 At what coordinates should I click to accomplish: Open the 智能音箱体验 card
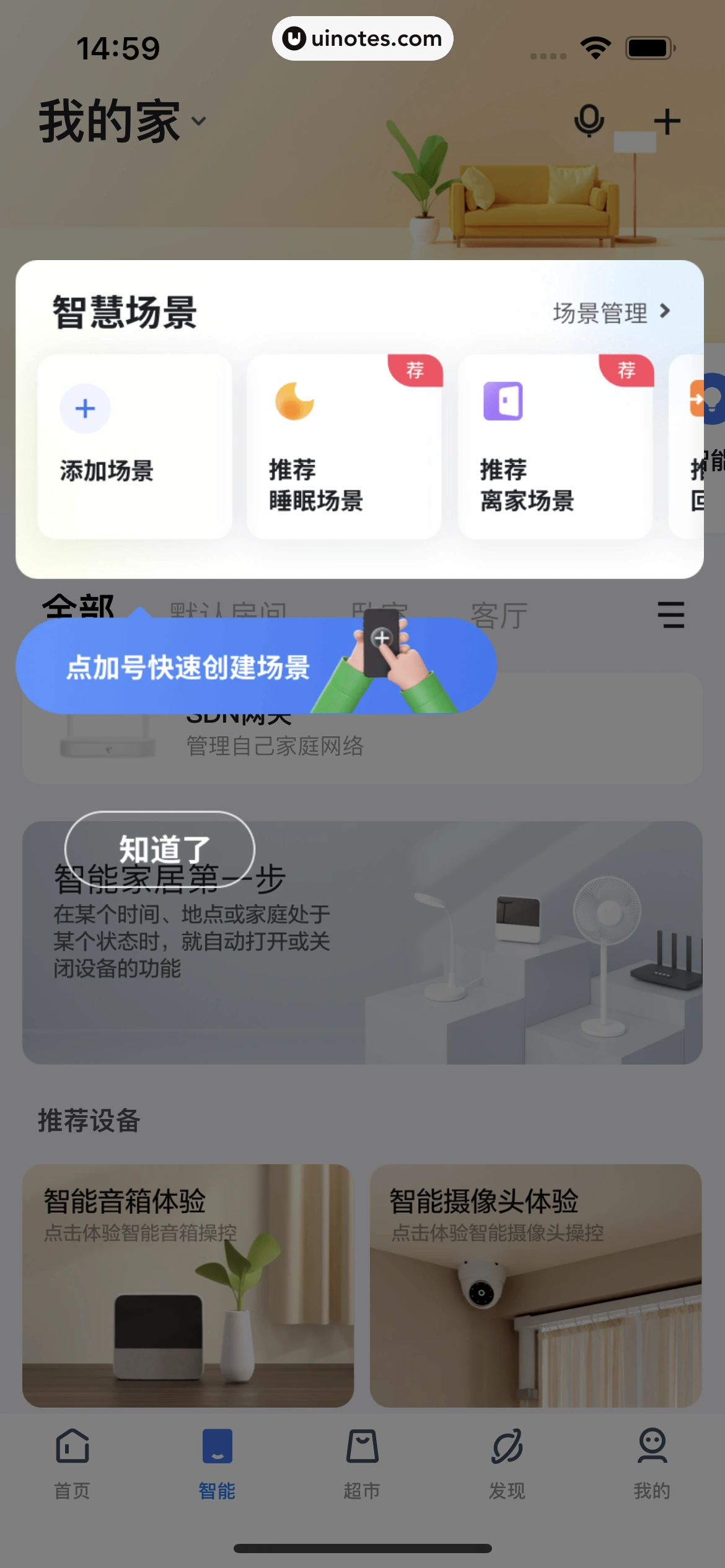(188, 1285)
